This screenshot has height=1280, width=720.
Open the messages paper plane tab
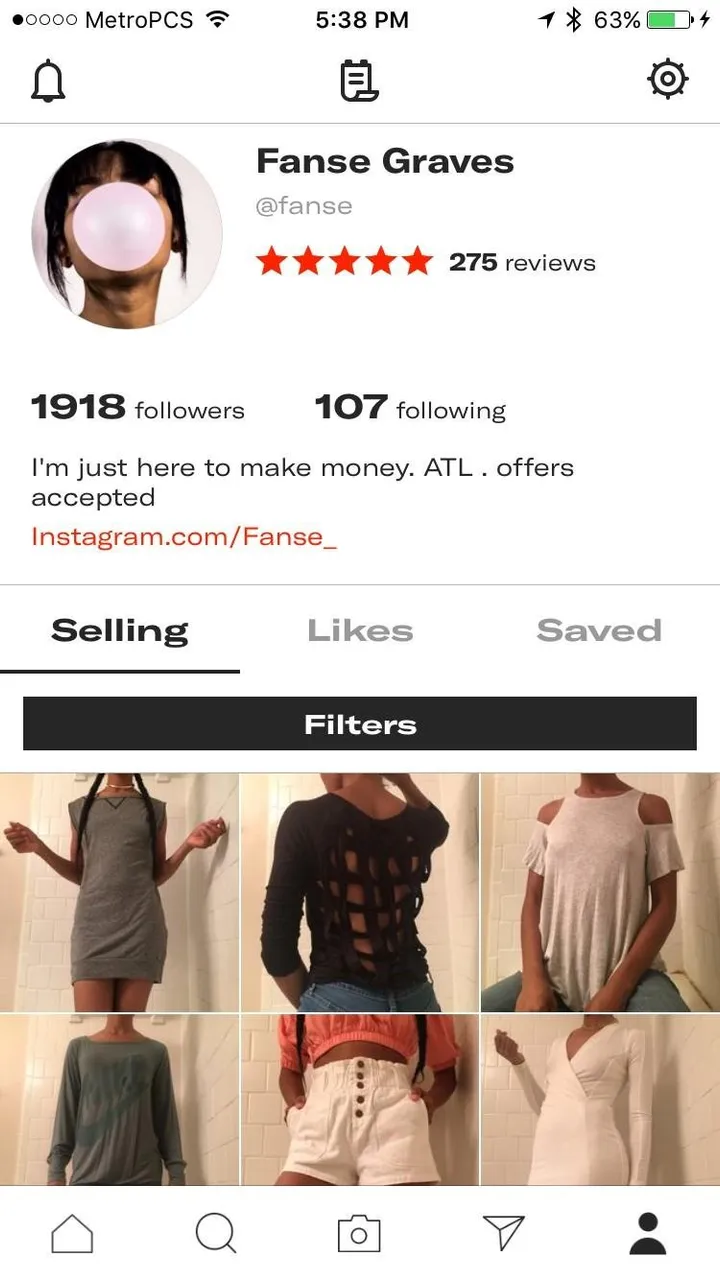click(503, 1233)
